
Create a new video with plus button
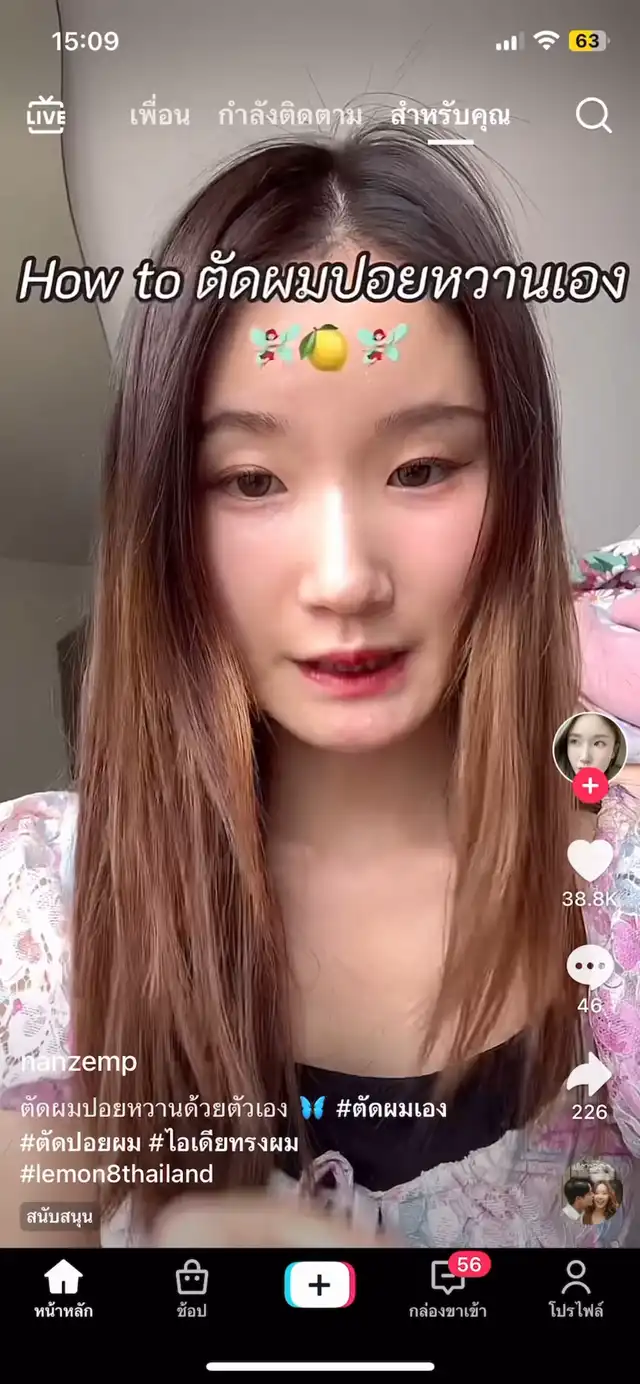pyautogui.click(x=319, y=1285)
